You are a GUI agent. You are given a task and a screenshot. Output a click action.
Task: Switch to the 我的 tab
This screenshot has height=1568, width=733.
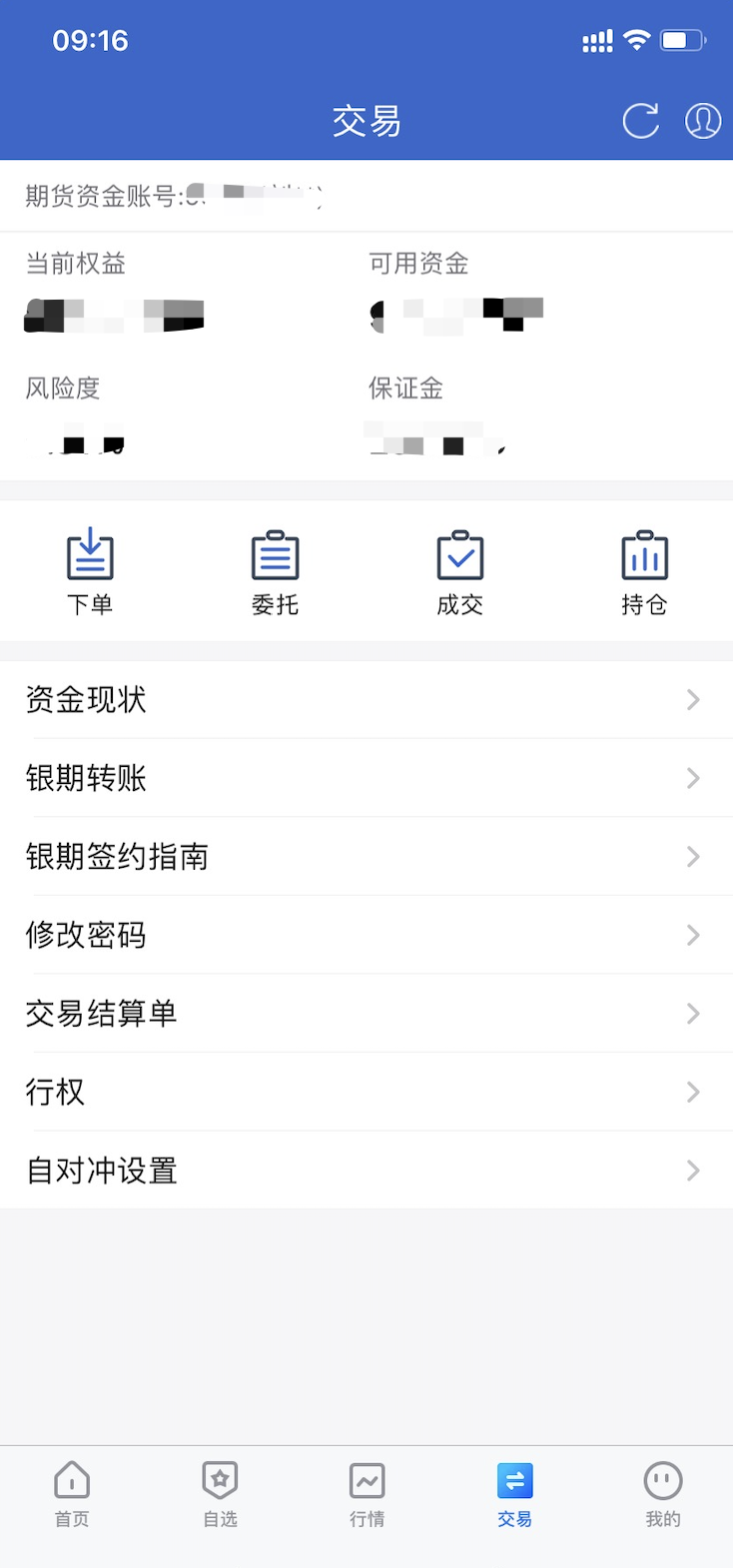pyautogui.click(x=662, y=1494)
